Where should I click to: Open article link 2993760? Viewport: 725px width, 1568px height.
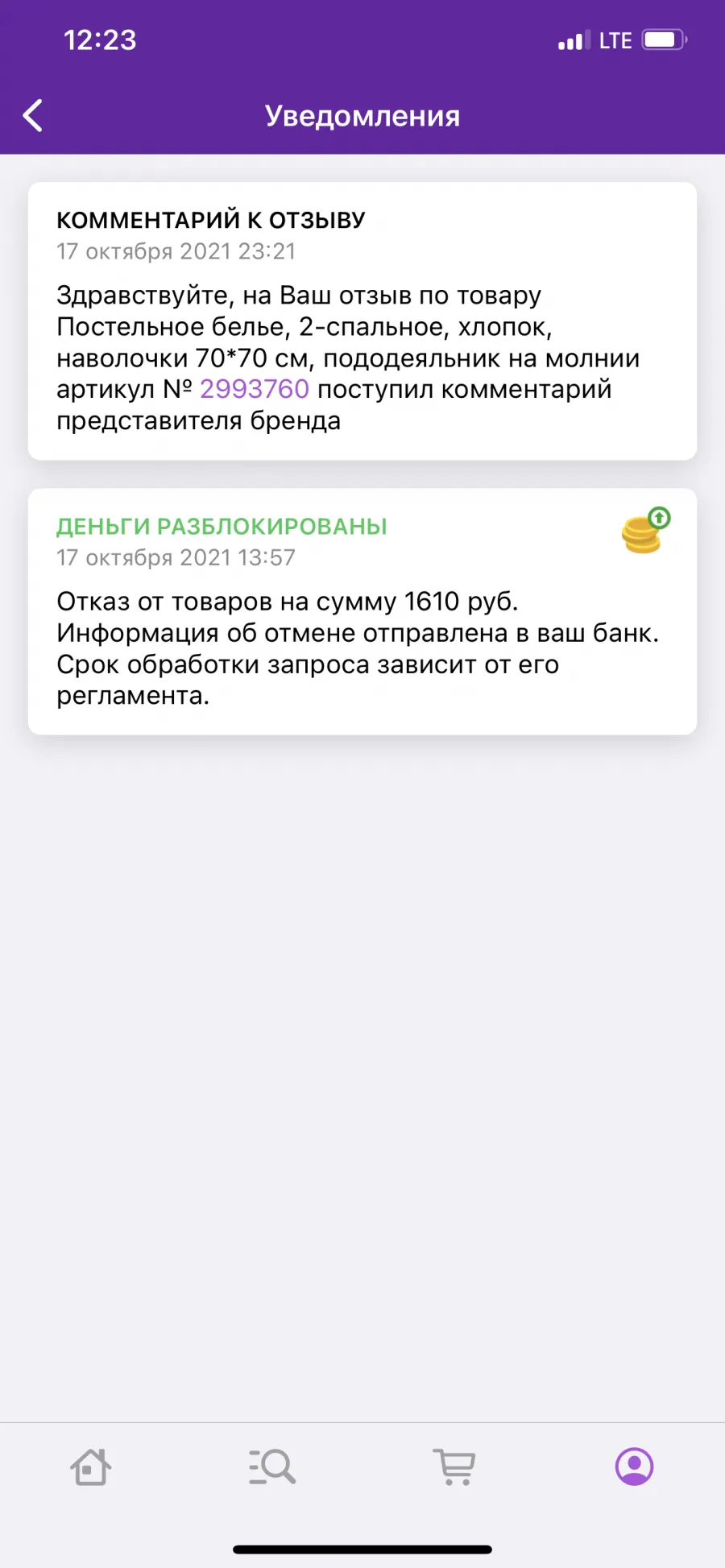[255, 389]
